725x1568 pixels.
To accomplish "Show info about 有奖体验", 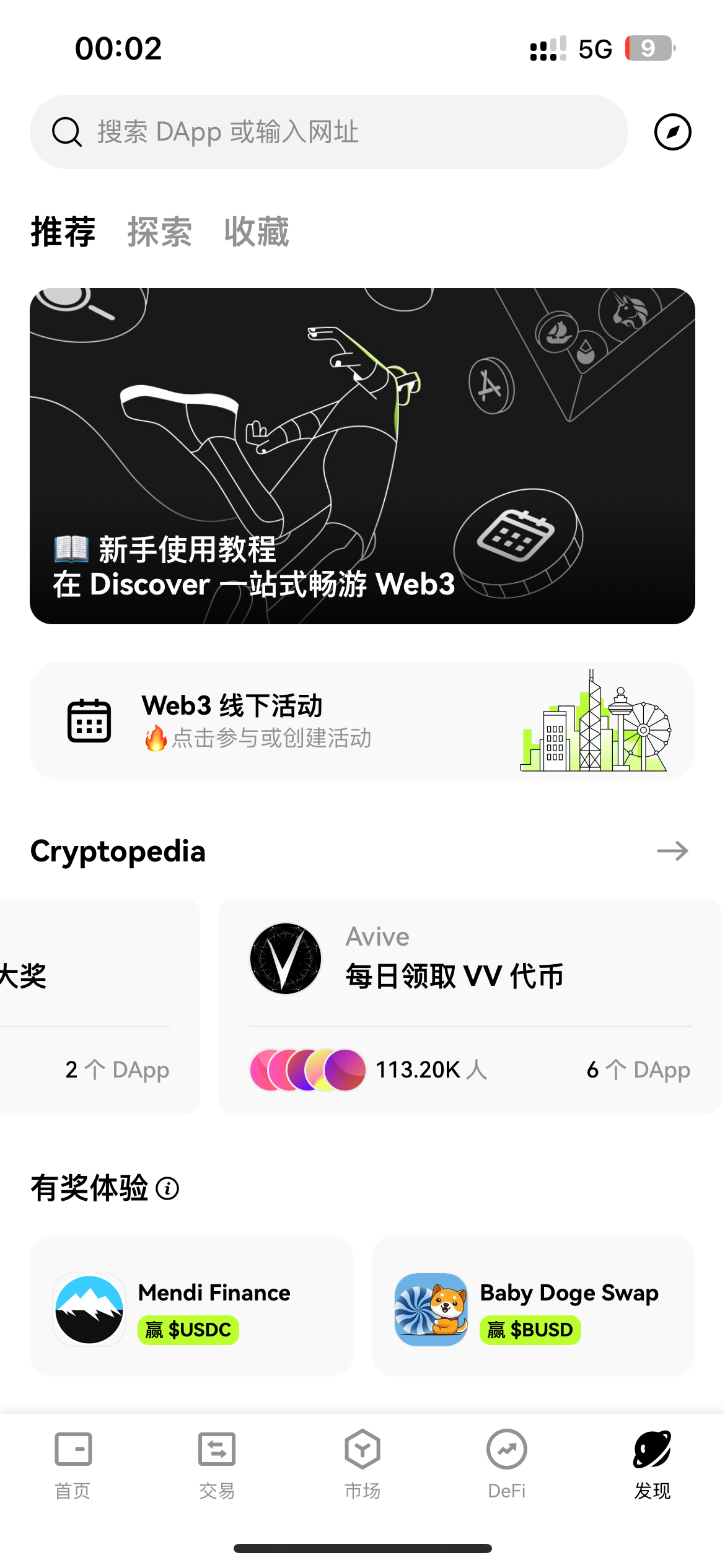I will click(167, 1188).
